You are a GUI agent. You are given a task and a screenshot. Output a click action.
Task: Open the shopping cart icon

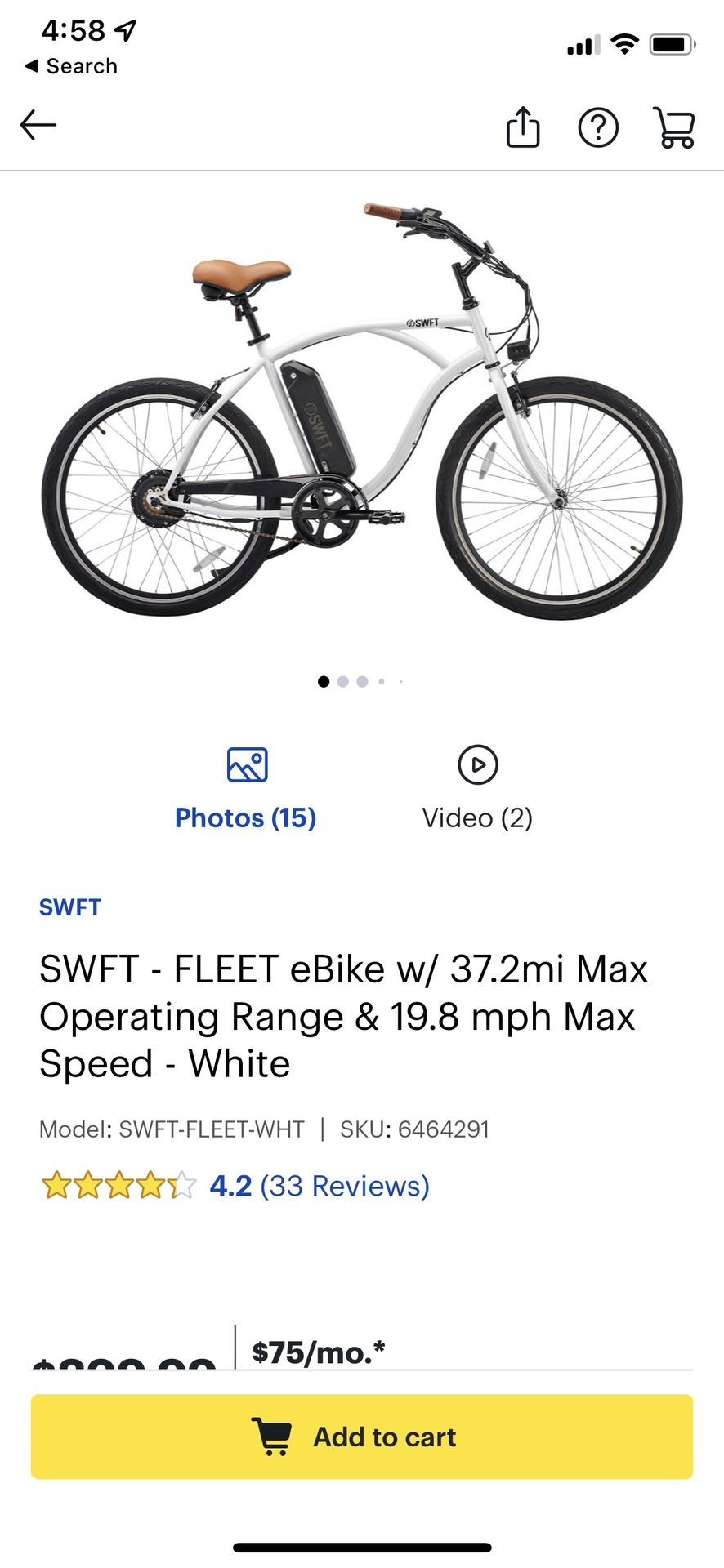pyautogui.click(x=677, y=127)
